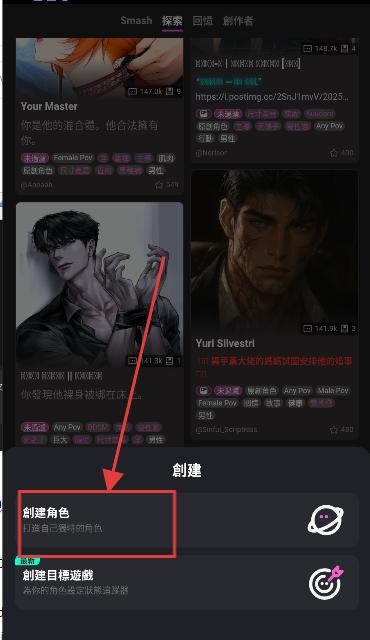The width and height of the screenshot is (370, 640).
Task: Select 創建角色 option
Action: [187, 520]
